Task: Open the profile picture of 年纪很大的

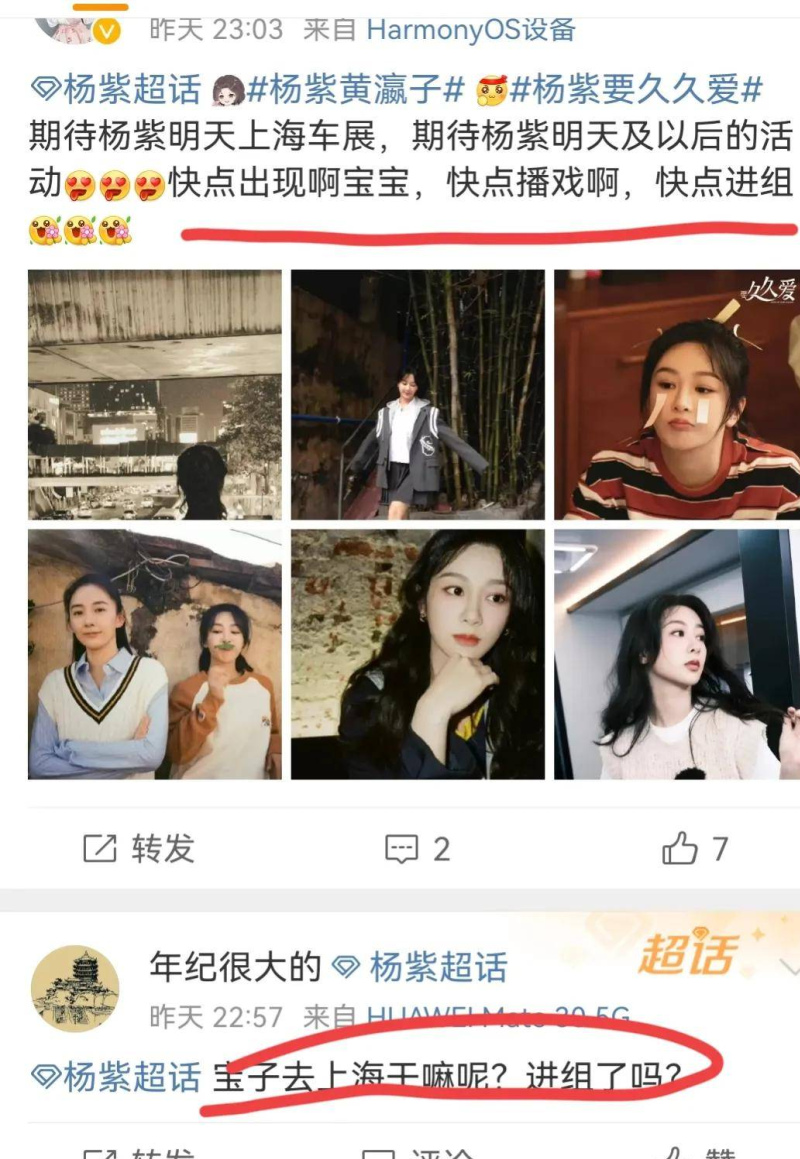Action: pyautogui.click(x=75, y=988)
